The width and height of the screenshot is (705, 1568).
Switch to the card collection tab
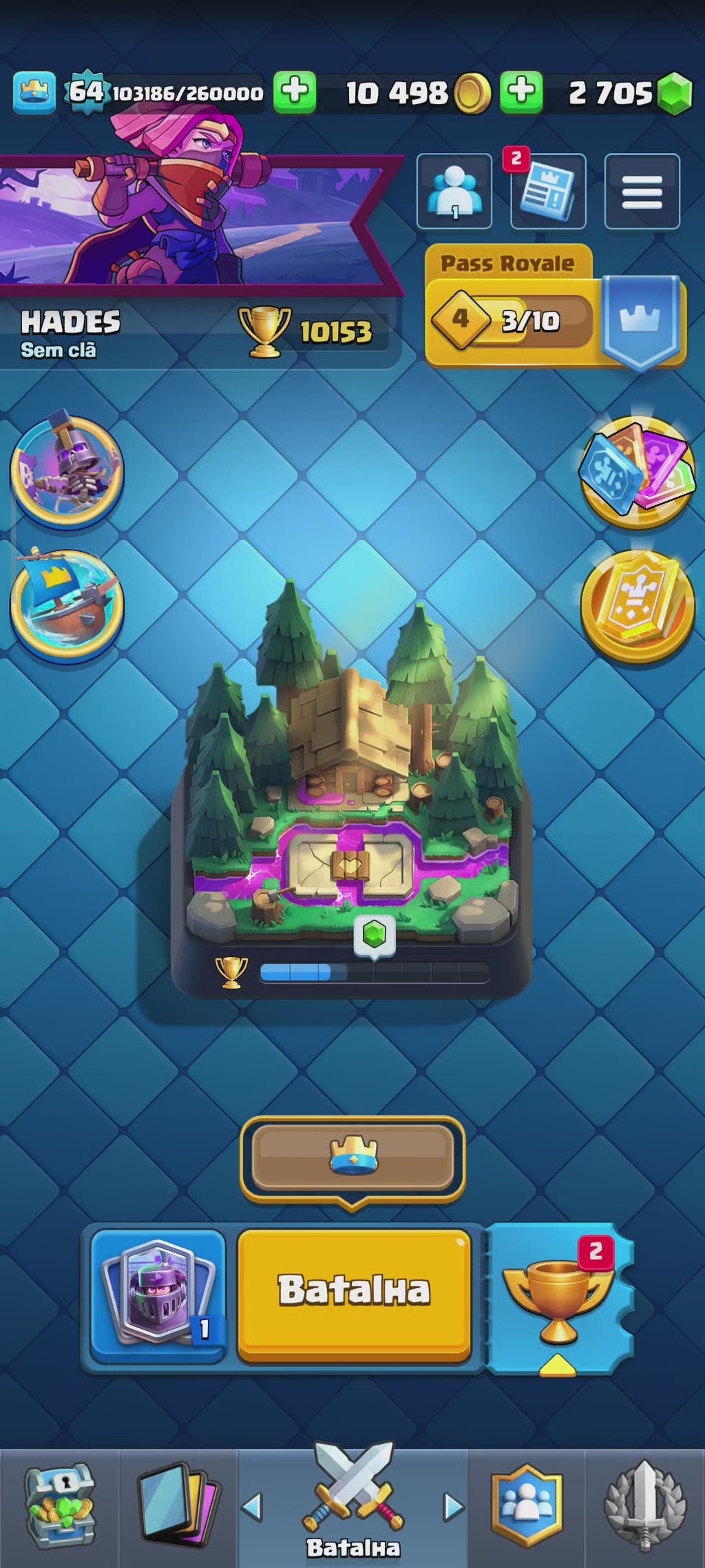tap(178, 1507)
